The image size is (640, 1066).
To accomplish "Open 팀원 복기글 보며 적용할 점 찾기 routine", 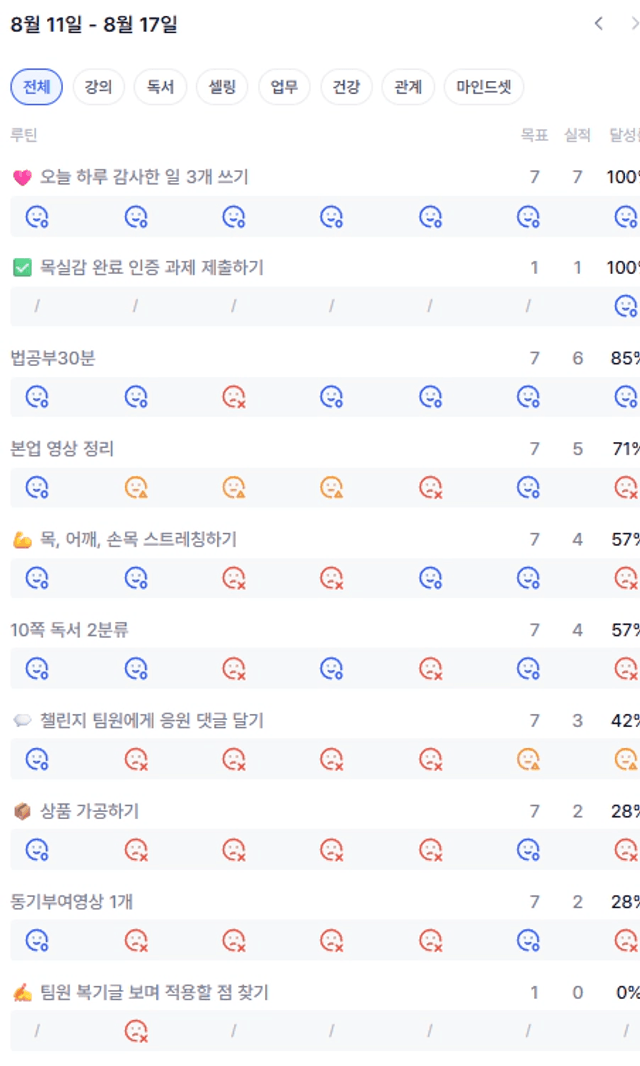I will (154, 993).
